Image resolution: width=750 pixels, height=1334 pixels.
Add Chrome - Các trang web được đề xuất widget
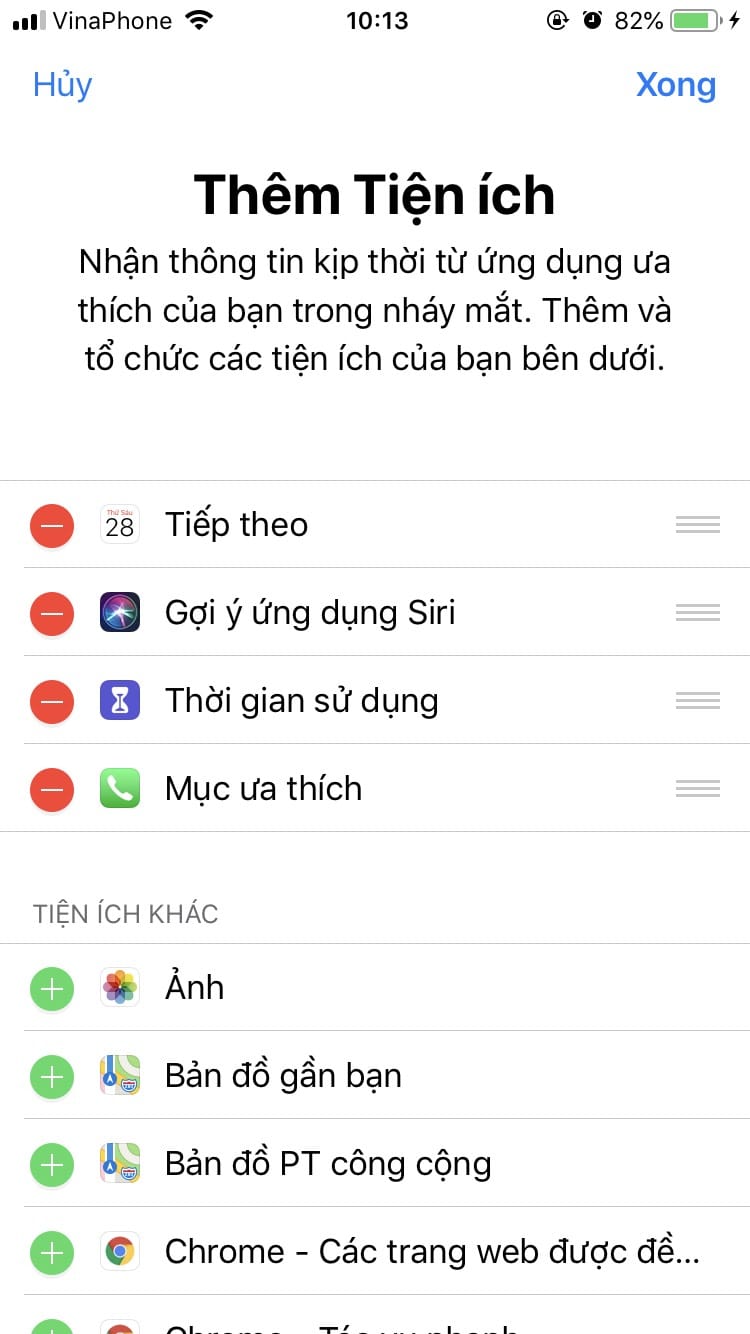click(52, 1252)
